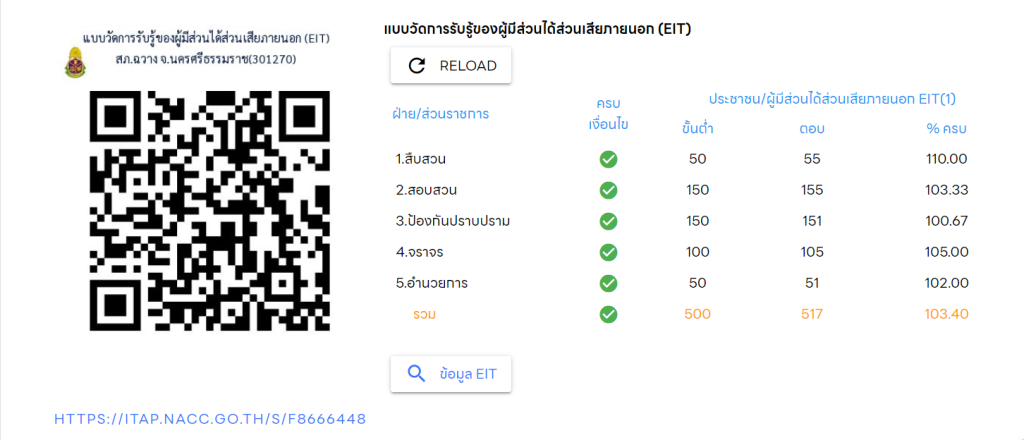Screen dimensions: 1024x440
Task: Tap the RELOAD button
Action: point(451,66)
